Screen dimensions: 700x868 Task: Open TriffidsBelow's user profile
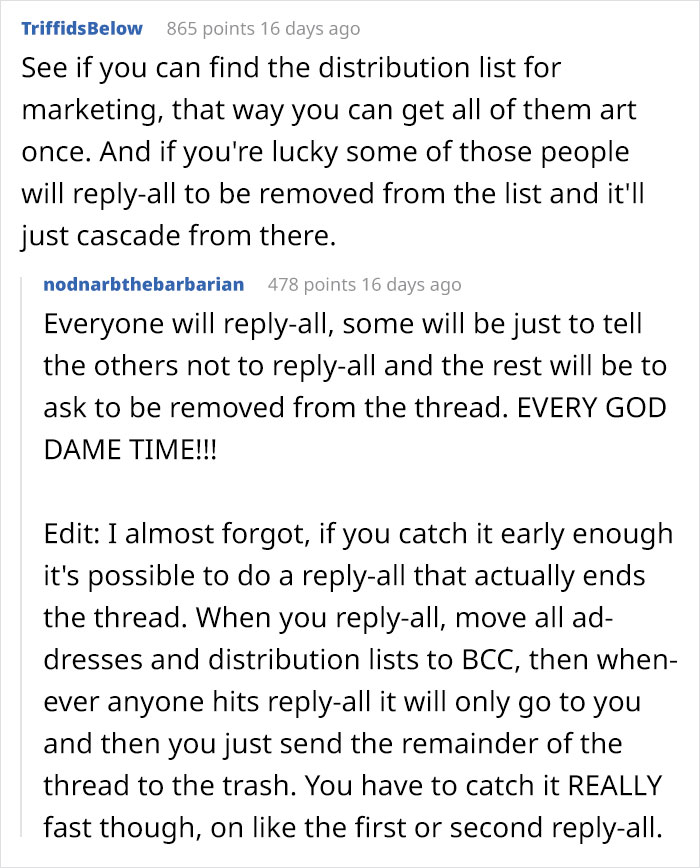tap(82, 28)
